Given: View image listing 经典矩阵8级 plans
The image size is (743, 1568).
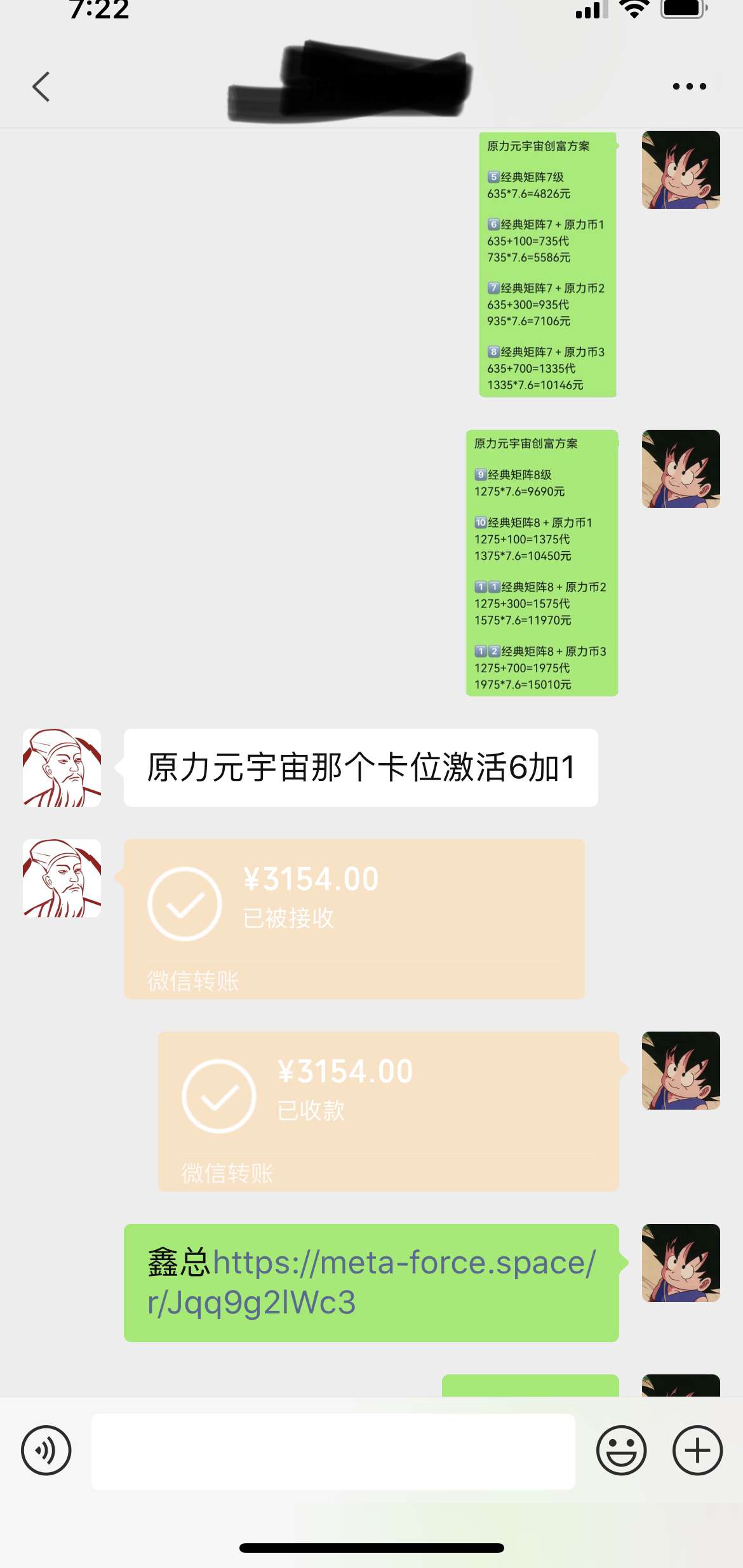Looking at the screenshot, I should (x=542, y=562).
